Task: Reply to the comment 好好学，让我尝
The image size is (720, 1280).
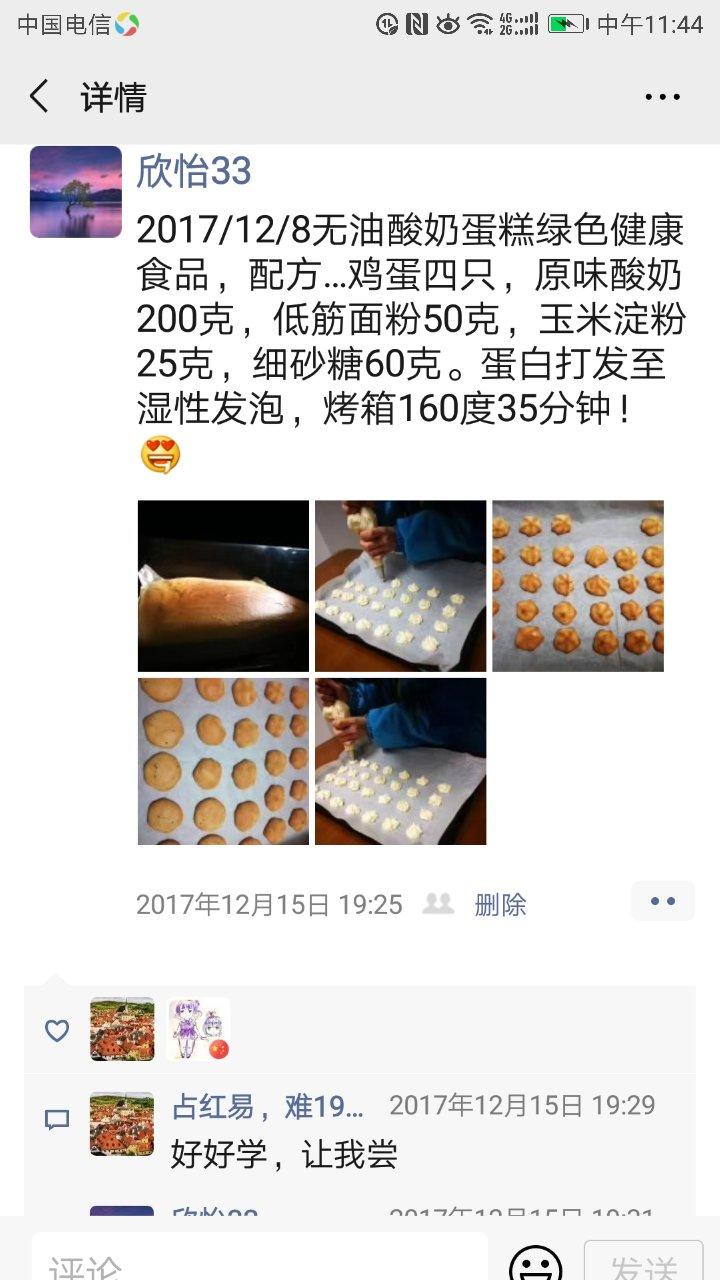Action: coord(284,1154)
